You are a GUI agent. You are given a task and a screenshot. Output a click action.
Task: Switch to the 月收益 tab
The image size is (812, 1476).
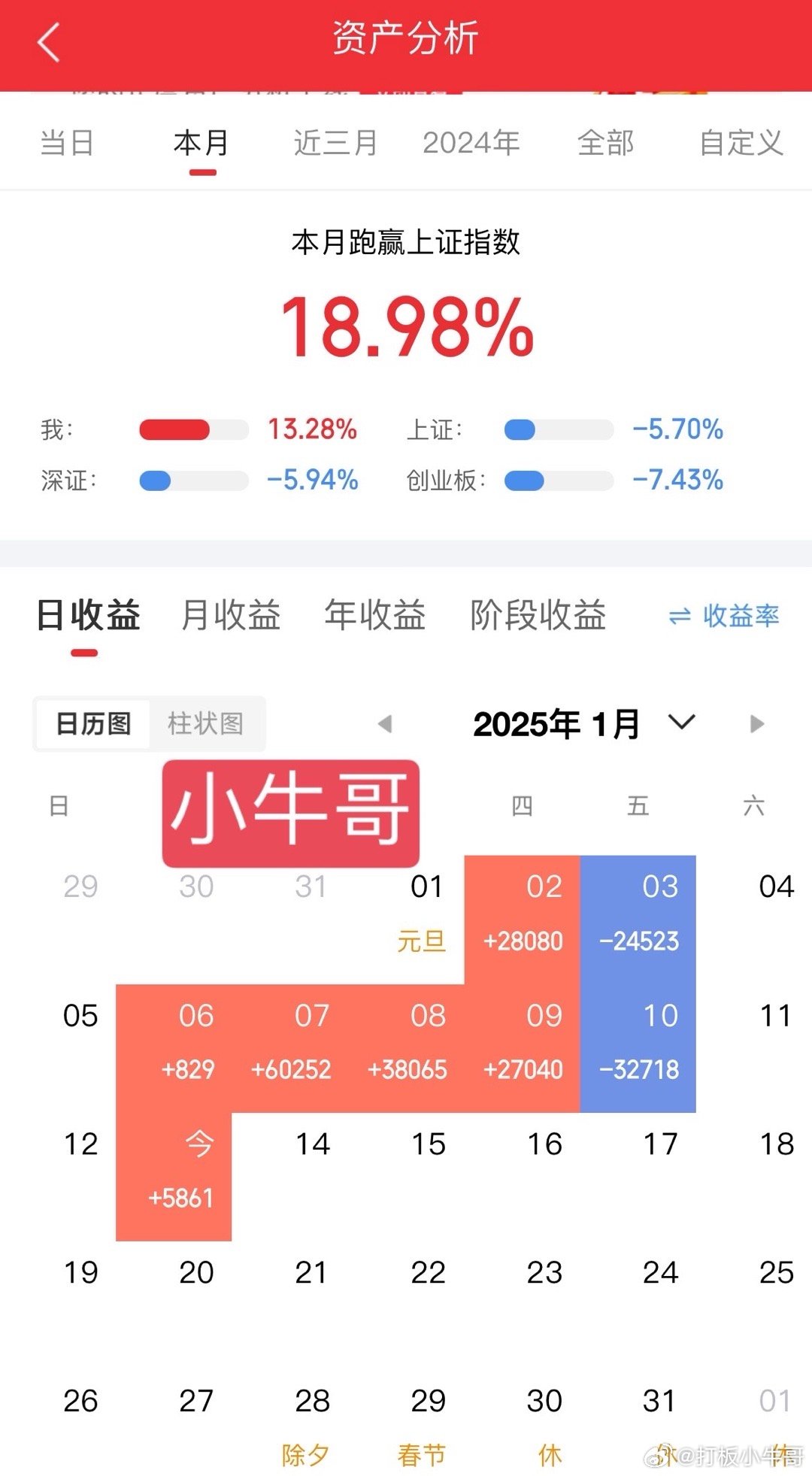pyautogui.click(x=231, y=616)
